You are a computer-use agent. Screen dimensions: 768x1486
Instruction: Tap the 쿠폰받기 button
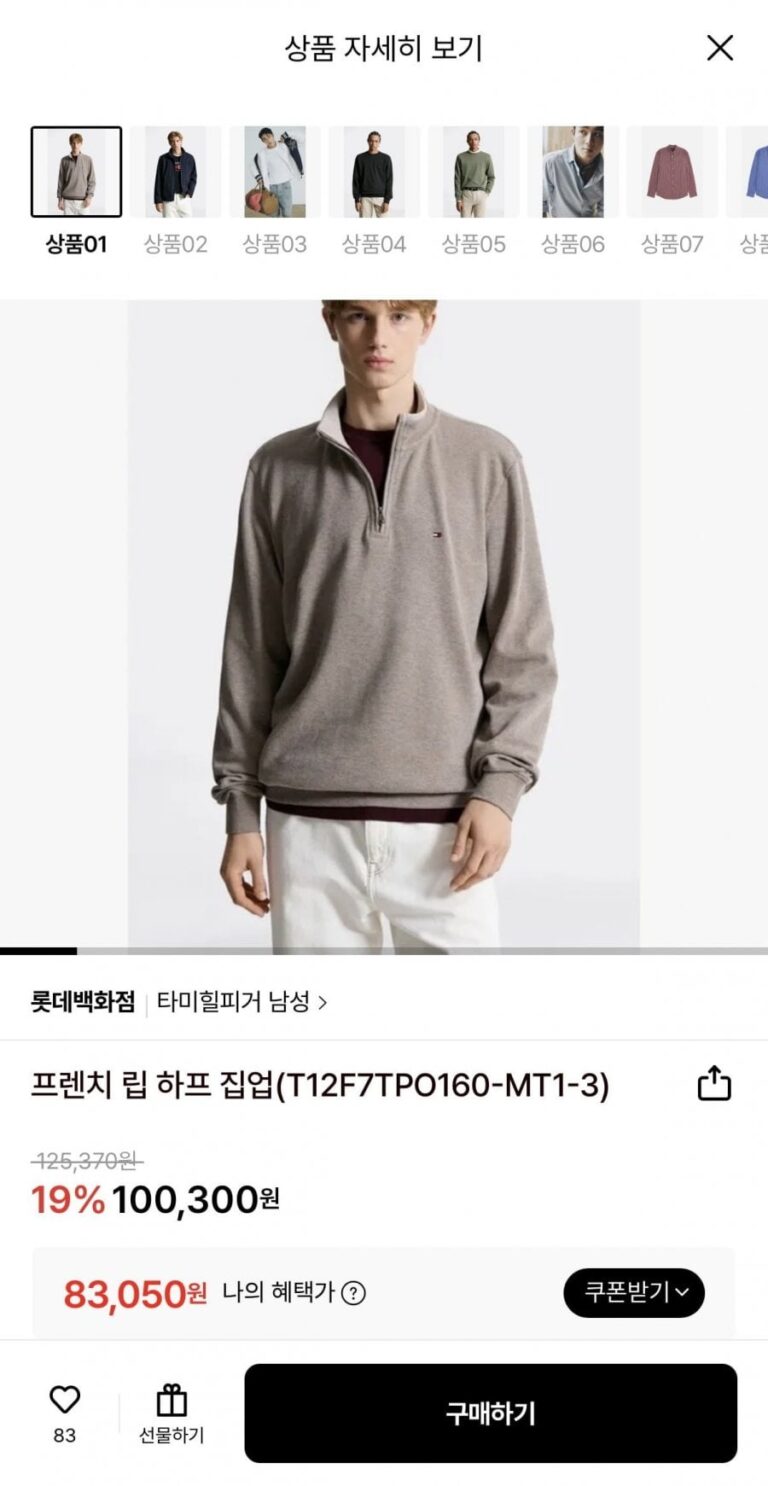[x=634, y=1292]
